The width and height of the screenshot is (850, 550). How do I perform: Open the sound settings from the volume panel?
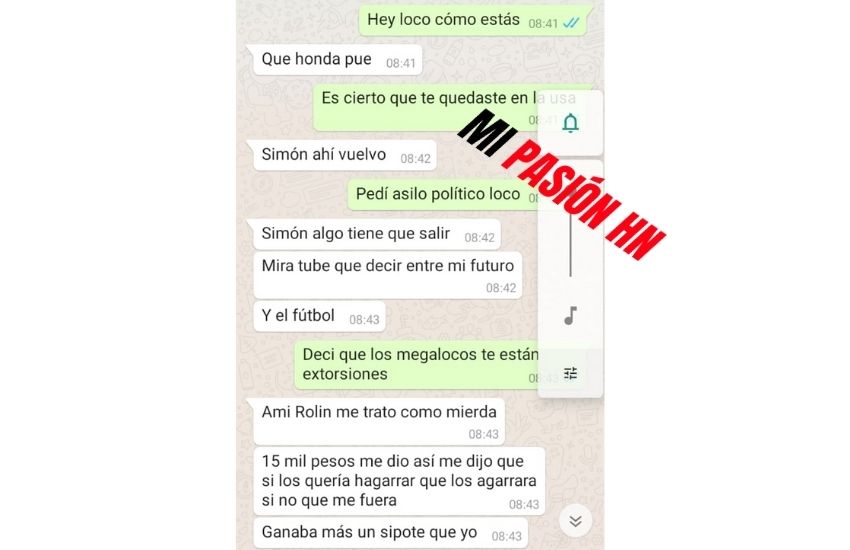[x=570, y=373]
